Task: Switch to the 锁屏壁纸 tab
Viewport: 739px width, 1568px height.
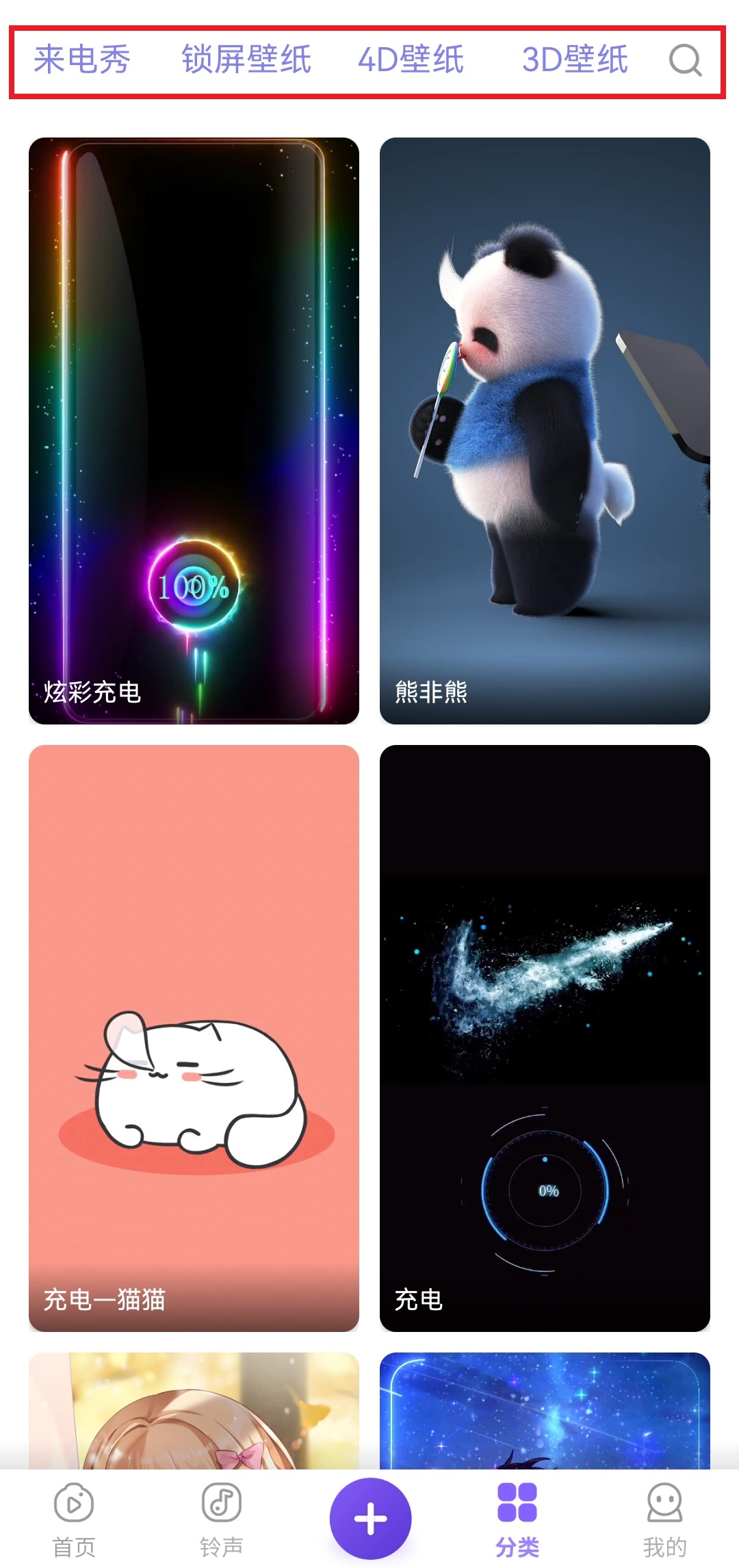Action: point(247,61)
